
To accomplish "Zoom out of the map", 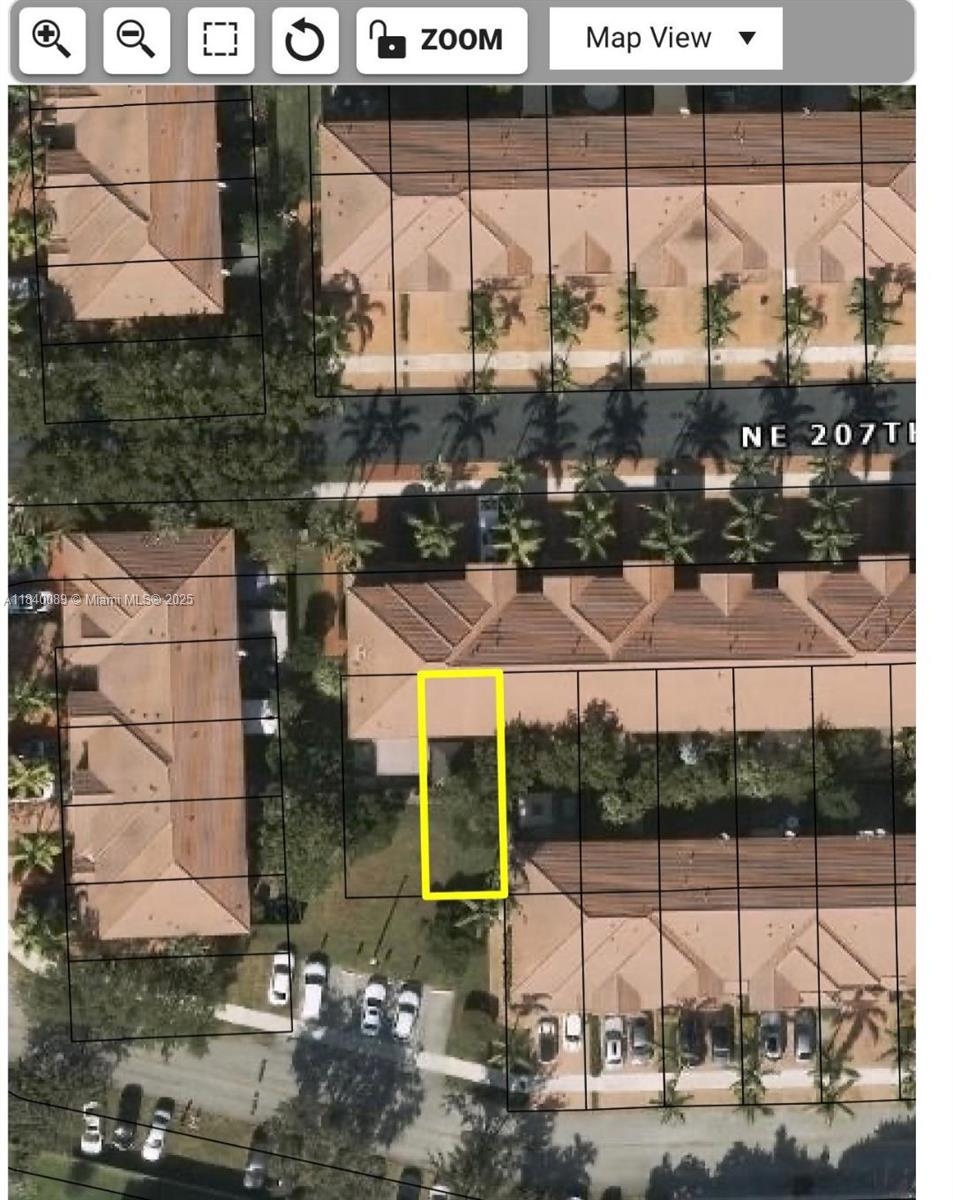I will point(136,40).
